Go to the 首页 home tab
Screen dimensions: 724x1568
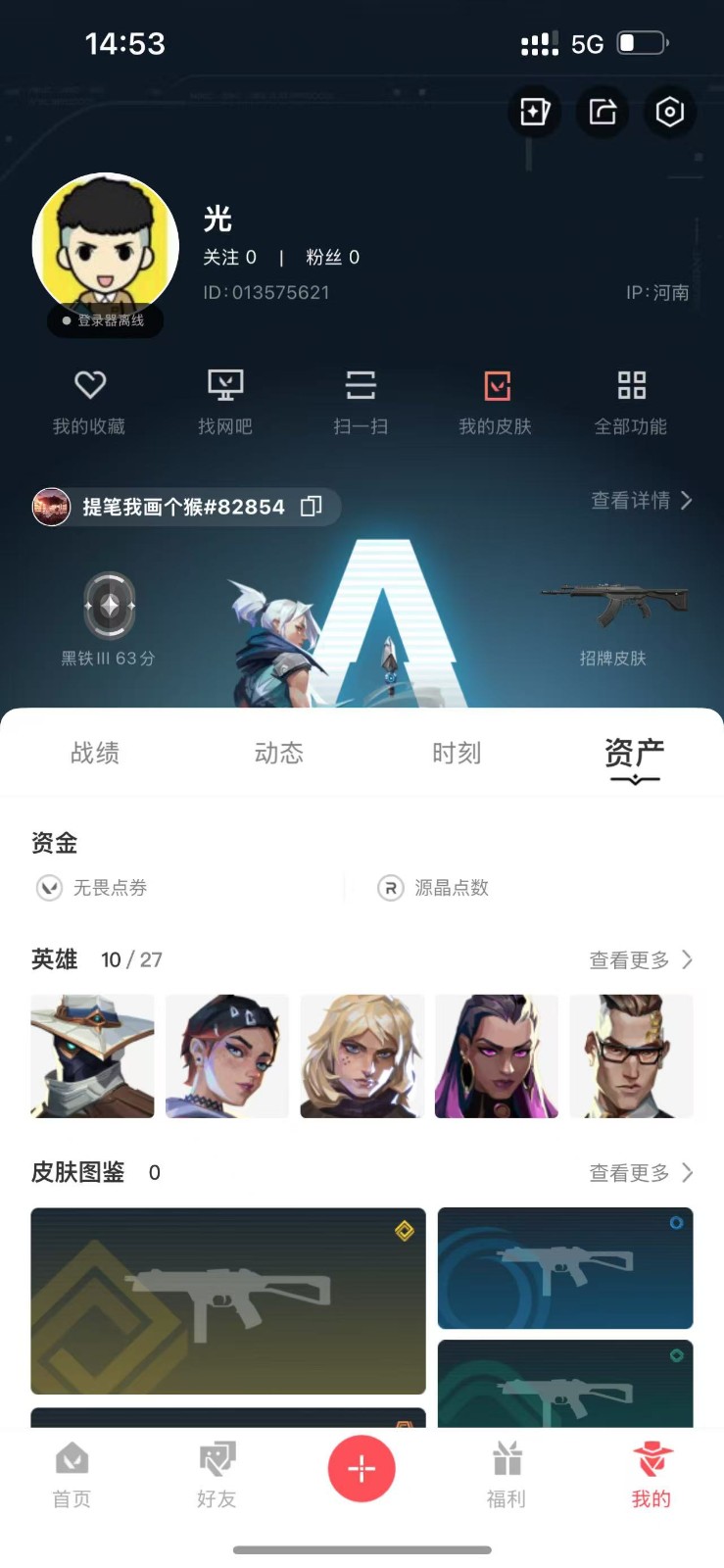click(x=72, y=1475)
